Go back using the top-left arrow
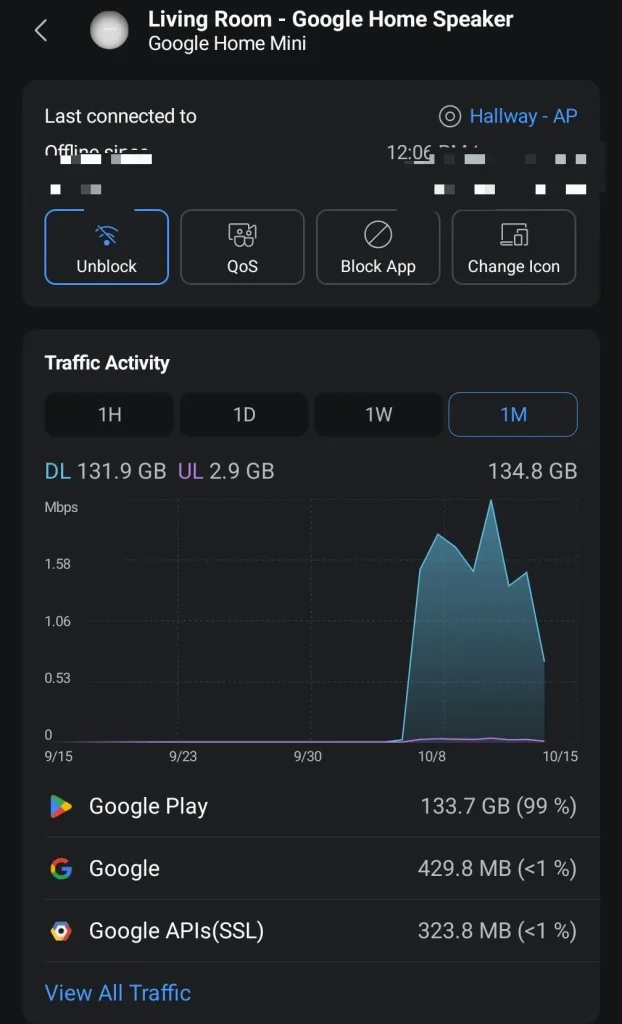The image size is (622, 1024). (x=41, y=31)
